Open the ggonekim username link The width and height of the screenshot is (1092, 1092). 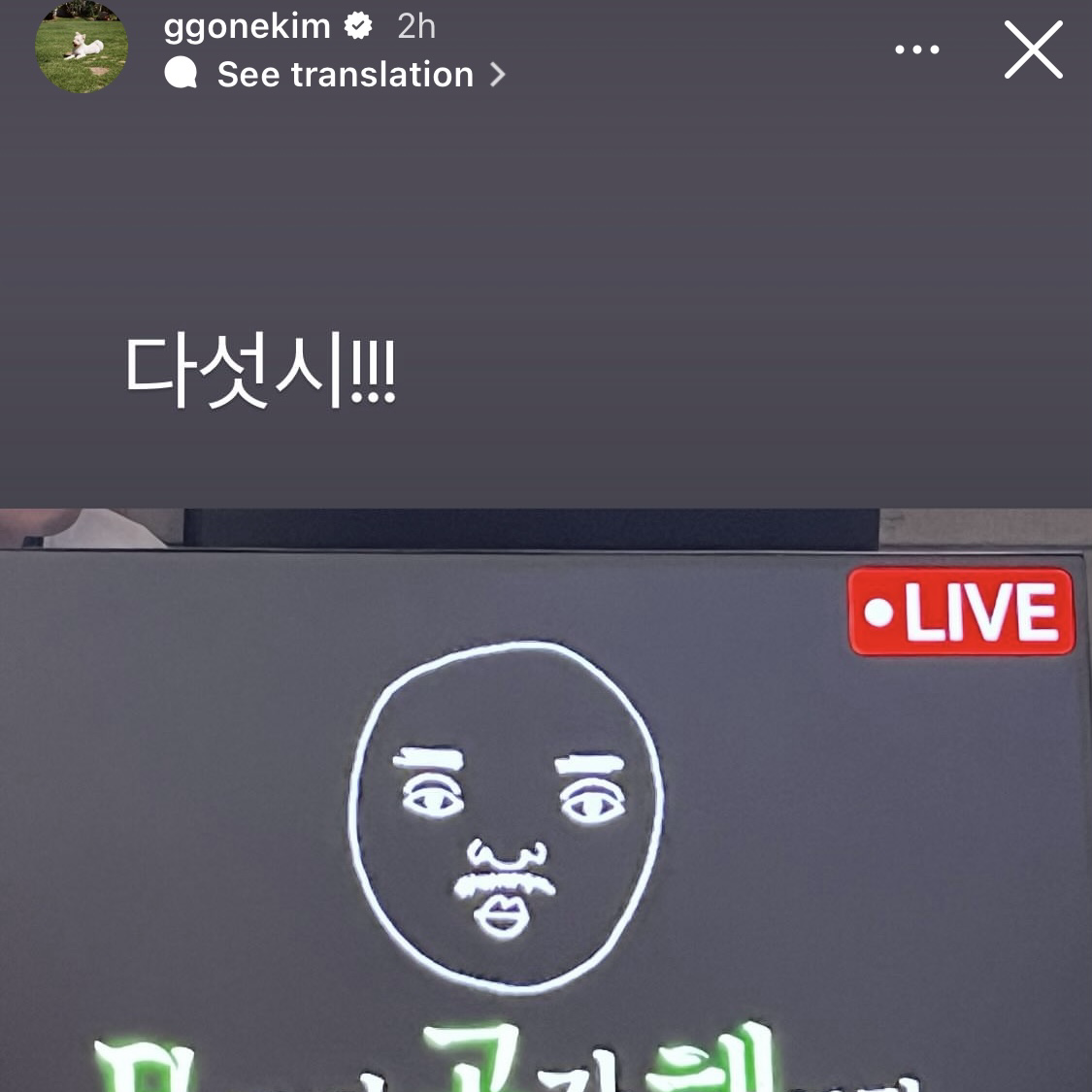pos(247,26)
